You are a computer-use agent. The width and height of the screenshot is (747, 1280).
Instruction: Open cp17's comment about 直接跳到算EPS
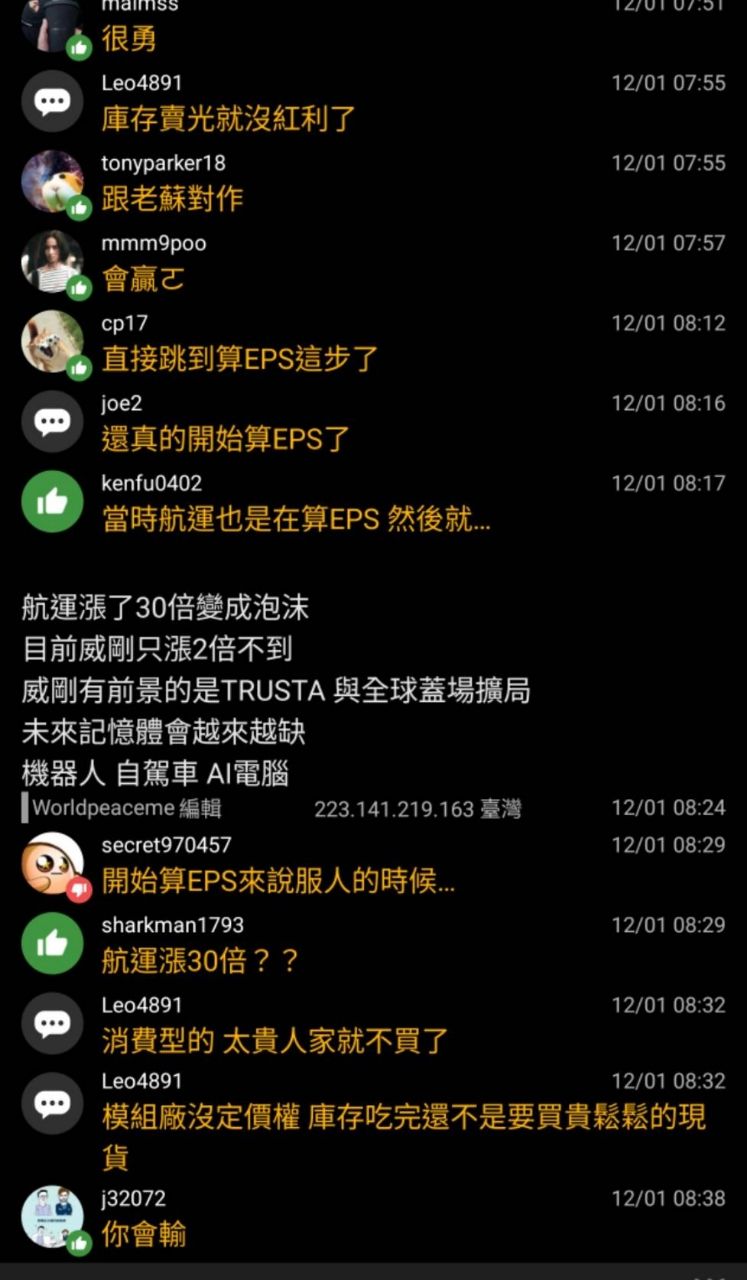click(239, 359)
